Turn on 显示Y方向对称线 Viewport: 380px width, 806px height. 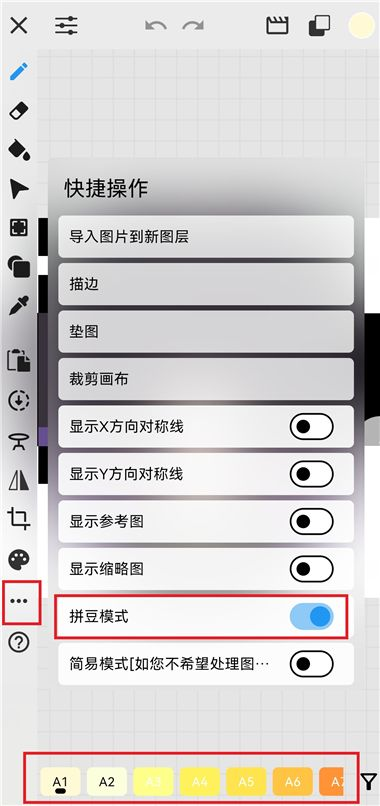[312, 474]
